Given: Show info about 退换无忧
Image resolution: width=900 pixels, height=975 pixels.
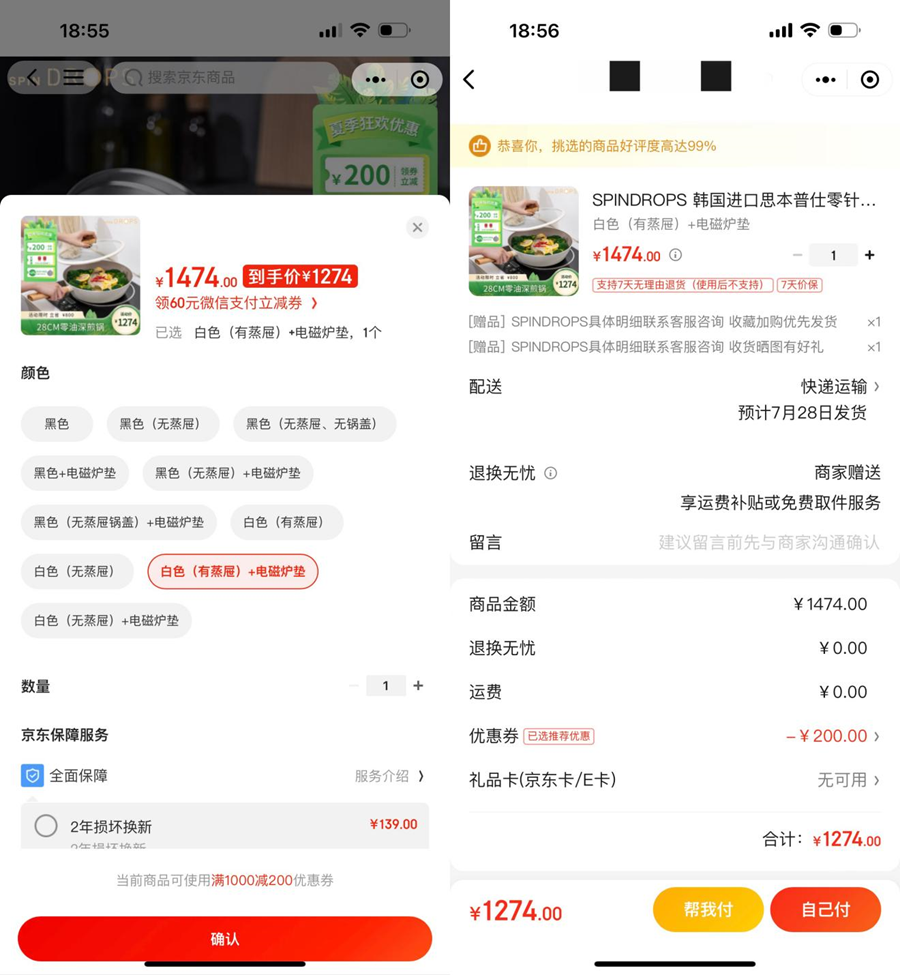Looking at the screenshot, I should (551, 474).
